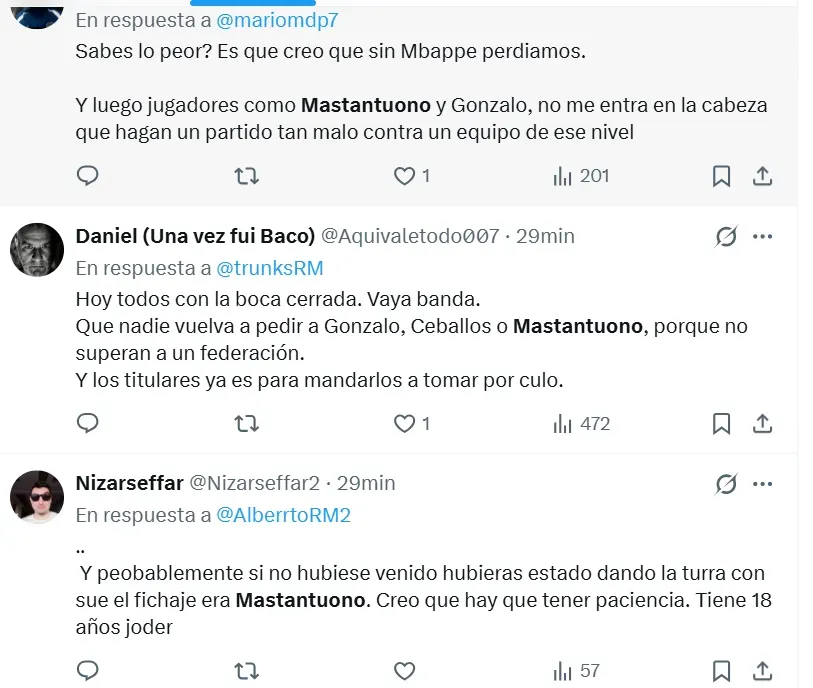Like the tweet with 201 views
The width and height of the screenshot is (813, 688).
pos(404,176)
